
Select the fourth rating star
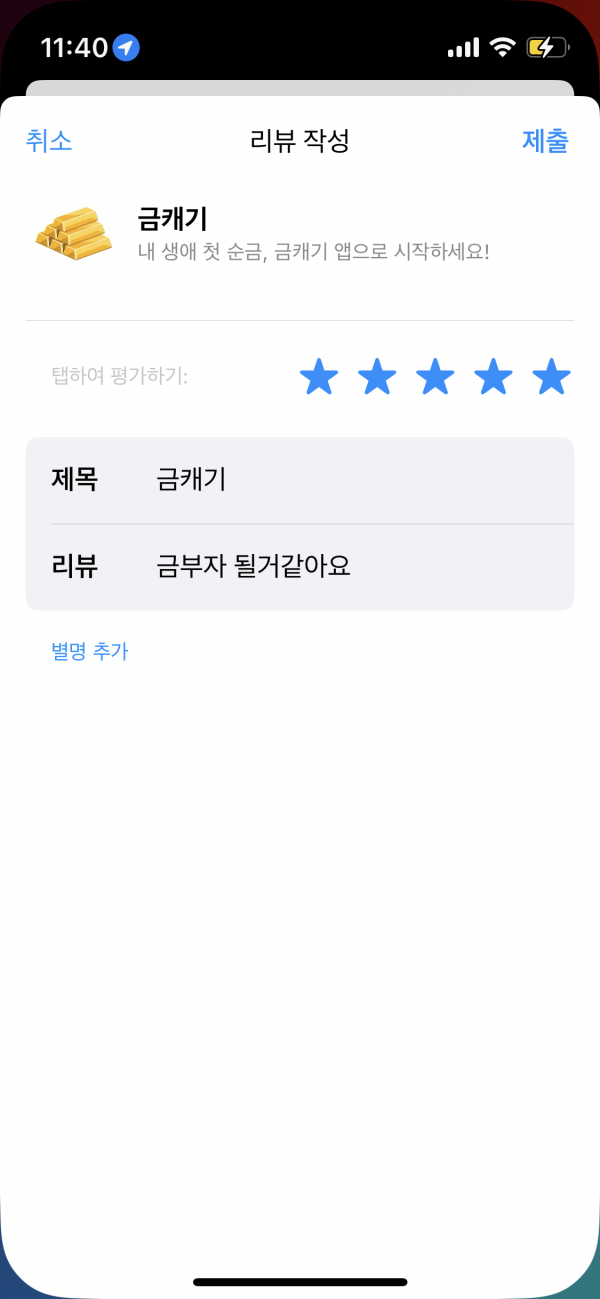[493, 378]
